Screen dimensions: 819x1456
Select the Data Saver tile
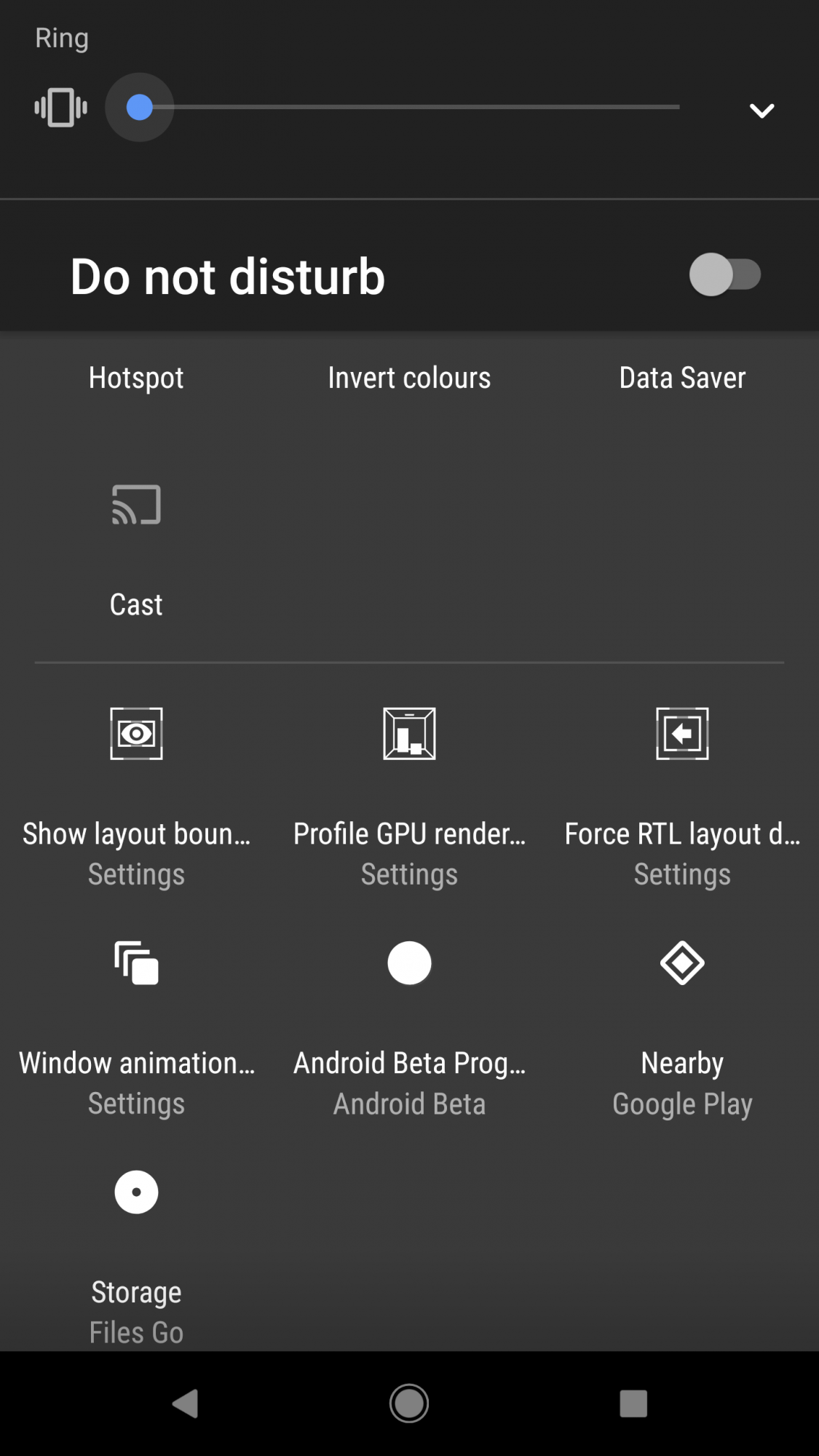point(682,378)
